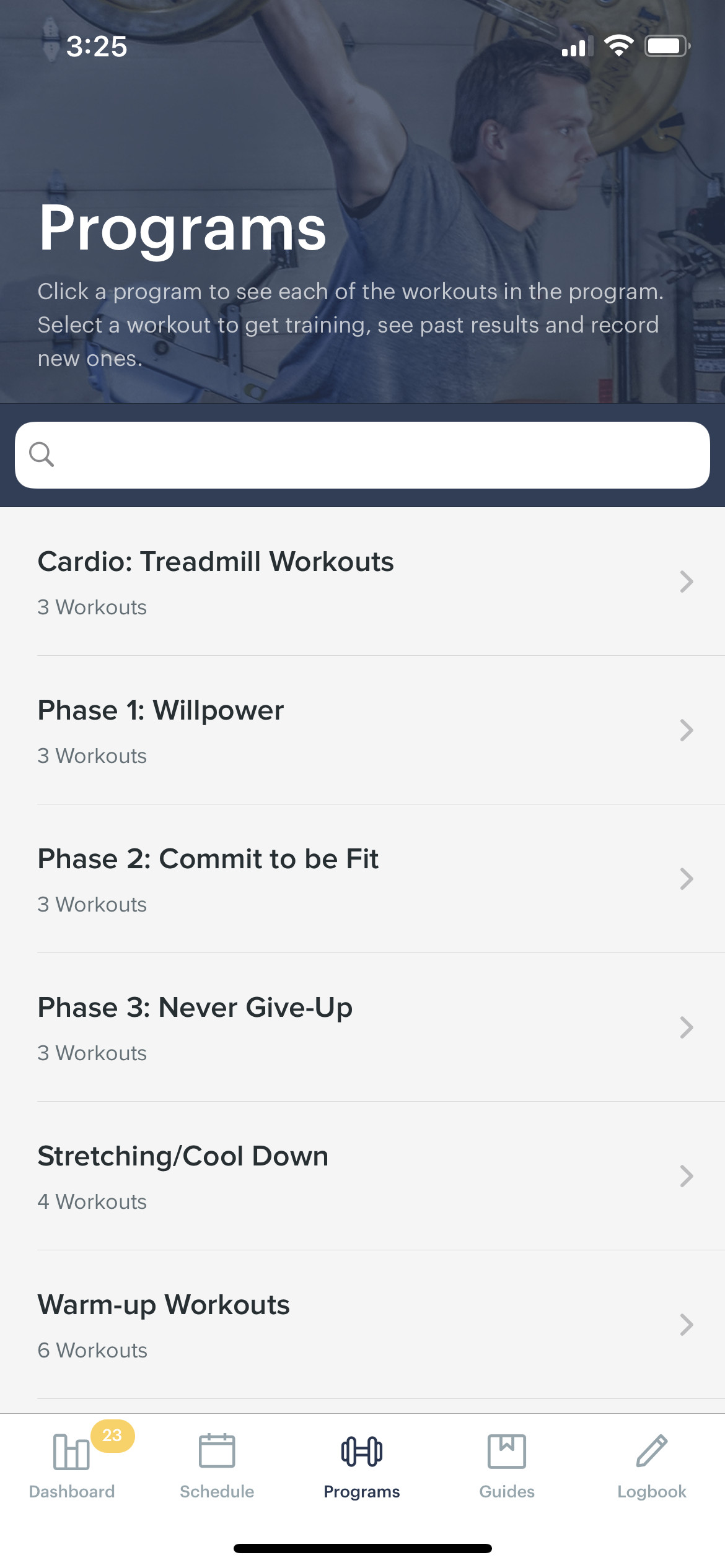This screenshot has width=725, height=1568.
Task: Tap the programs search field
Action: coord(362,455)
